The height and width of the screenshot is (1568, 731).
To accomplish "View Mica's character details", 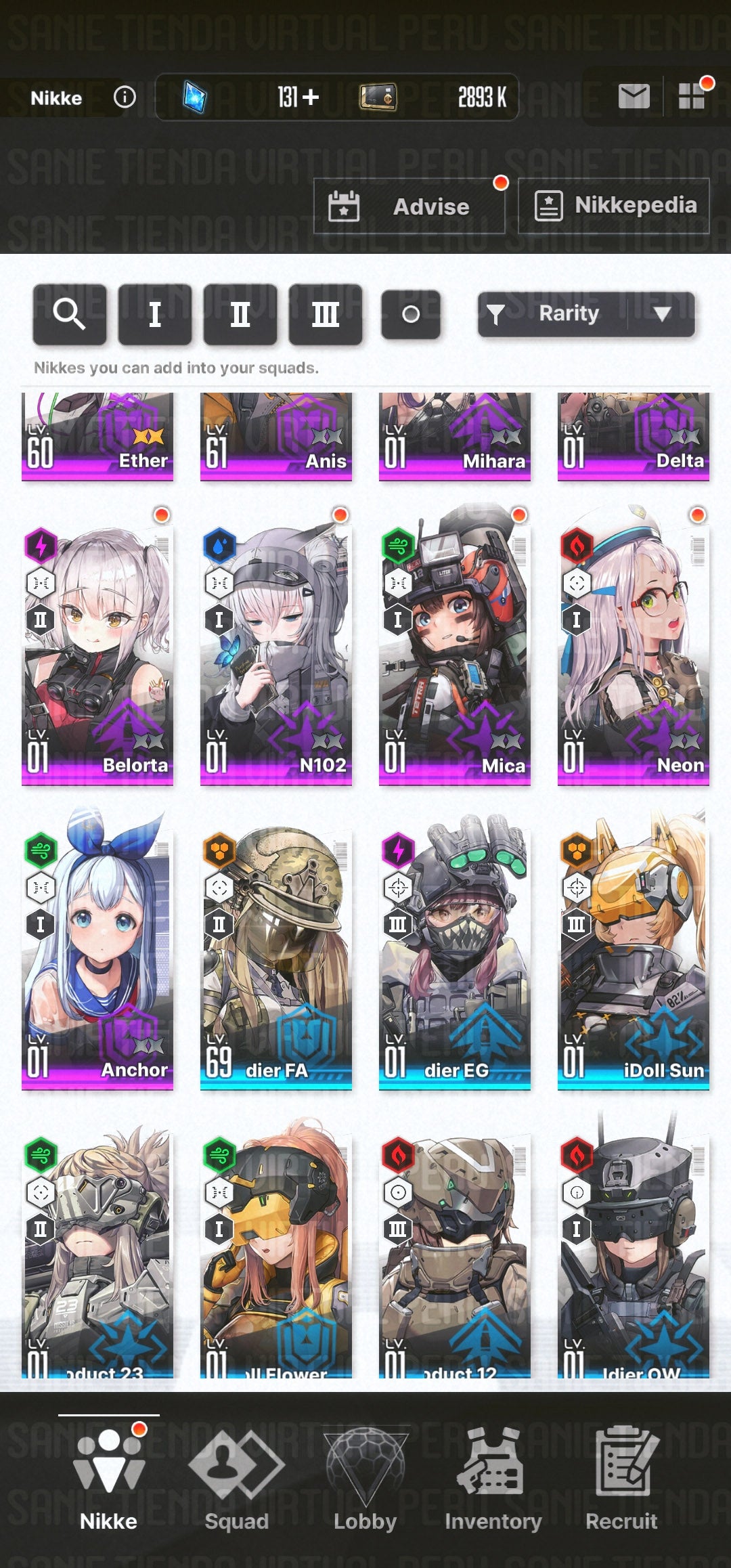I will [x=455, y=650].
